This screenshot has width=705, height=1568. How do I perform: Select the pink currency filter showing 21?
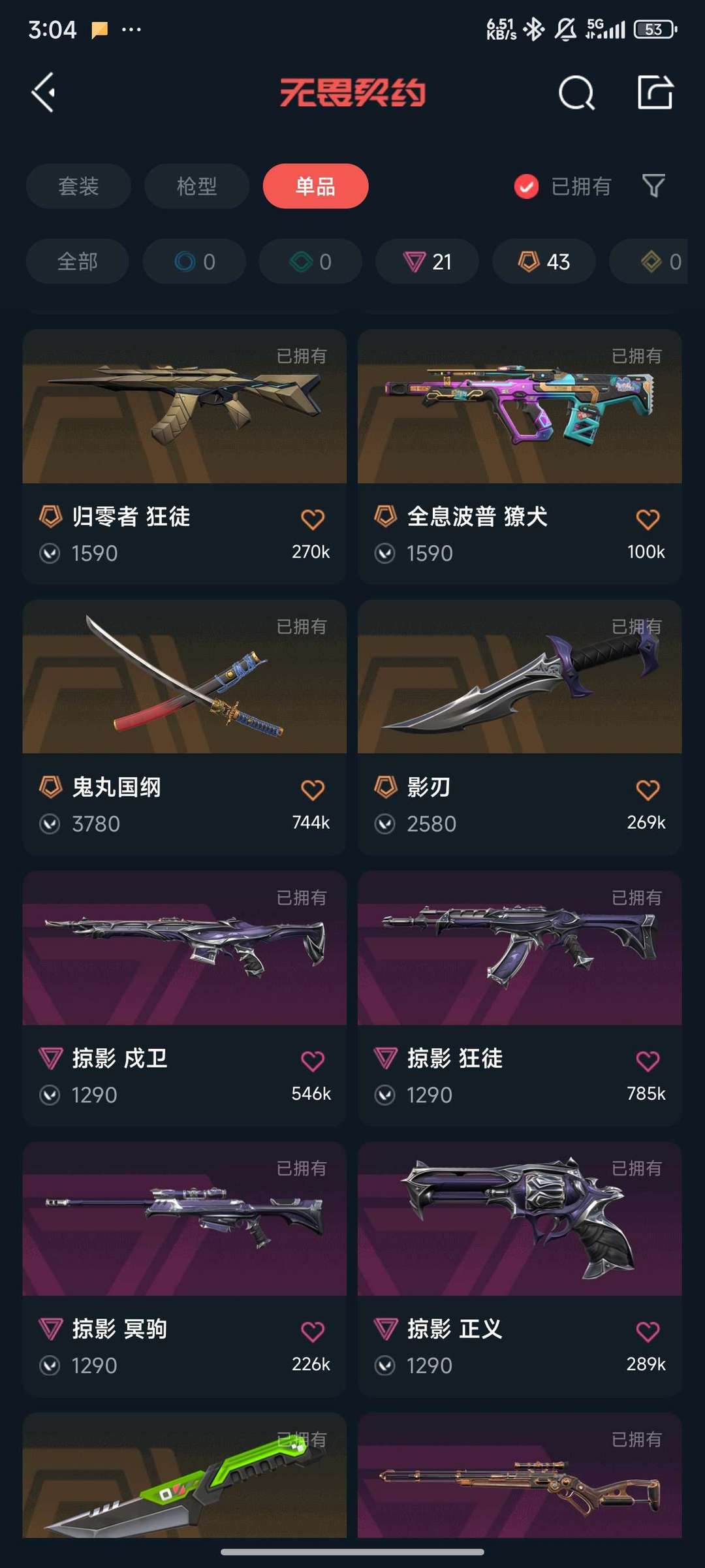click(426, 261)
